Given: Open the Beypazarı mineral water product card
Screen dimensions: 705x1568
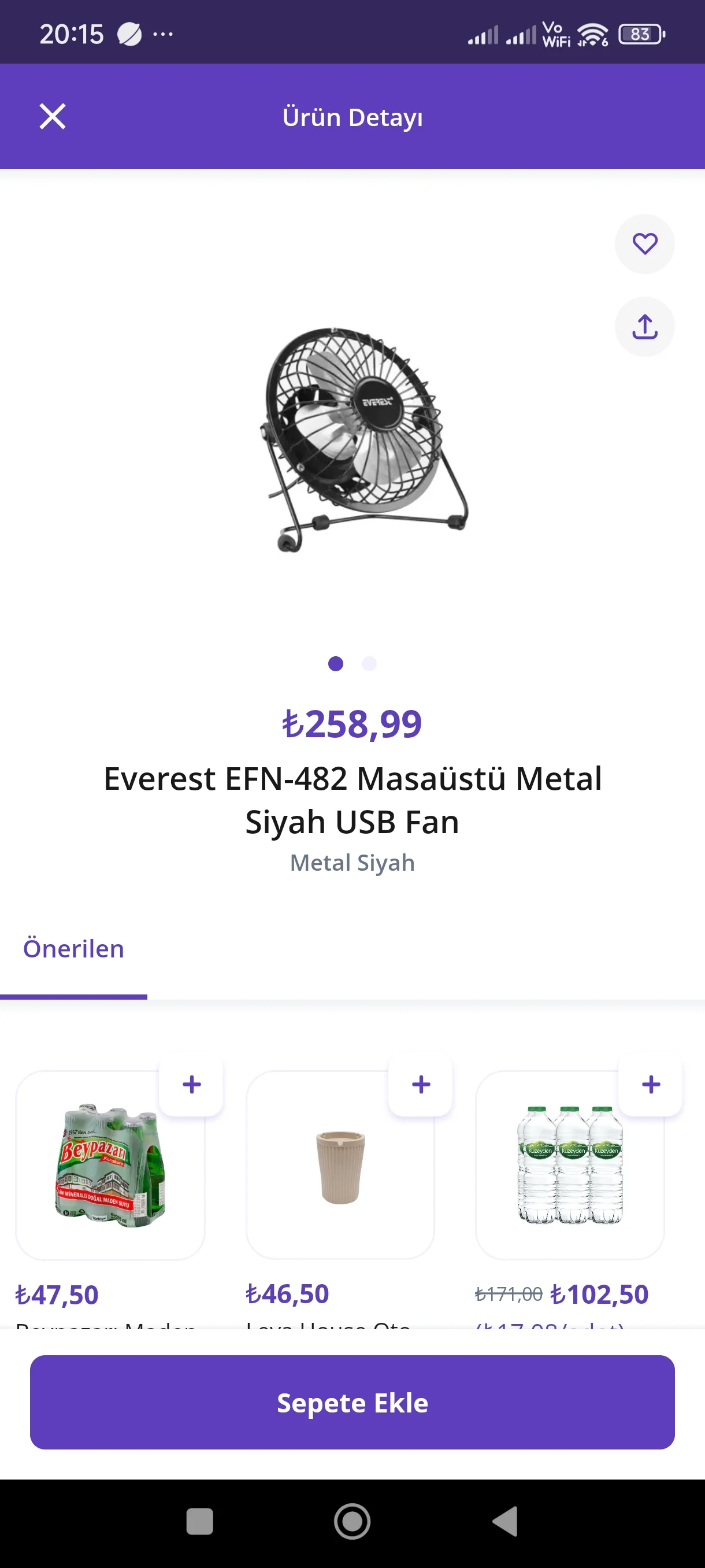Looking at the screenshot, I should tap(109, 1166).
